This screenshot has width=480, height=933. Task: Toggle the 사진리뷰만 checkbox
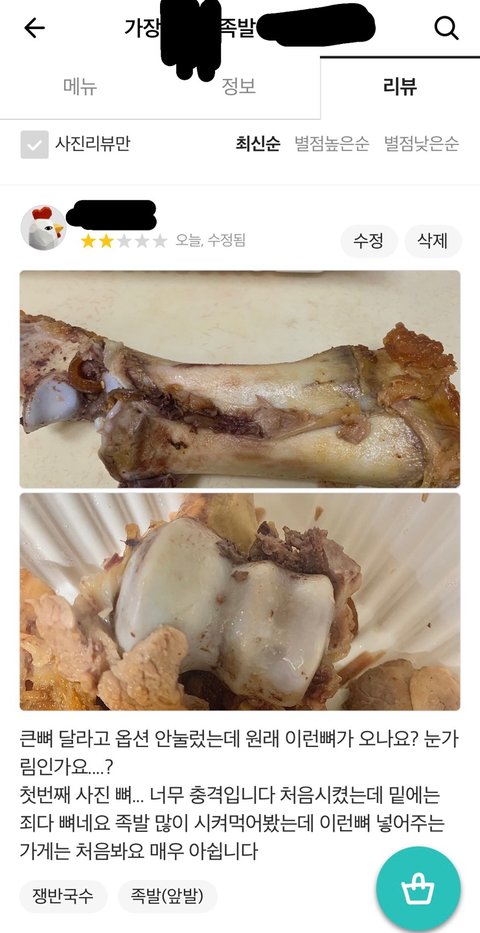[34, 145]
